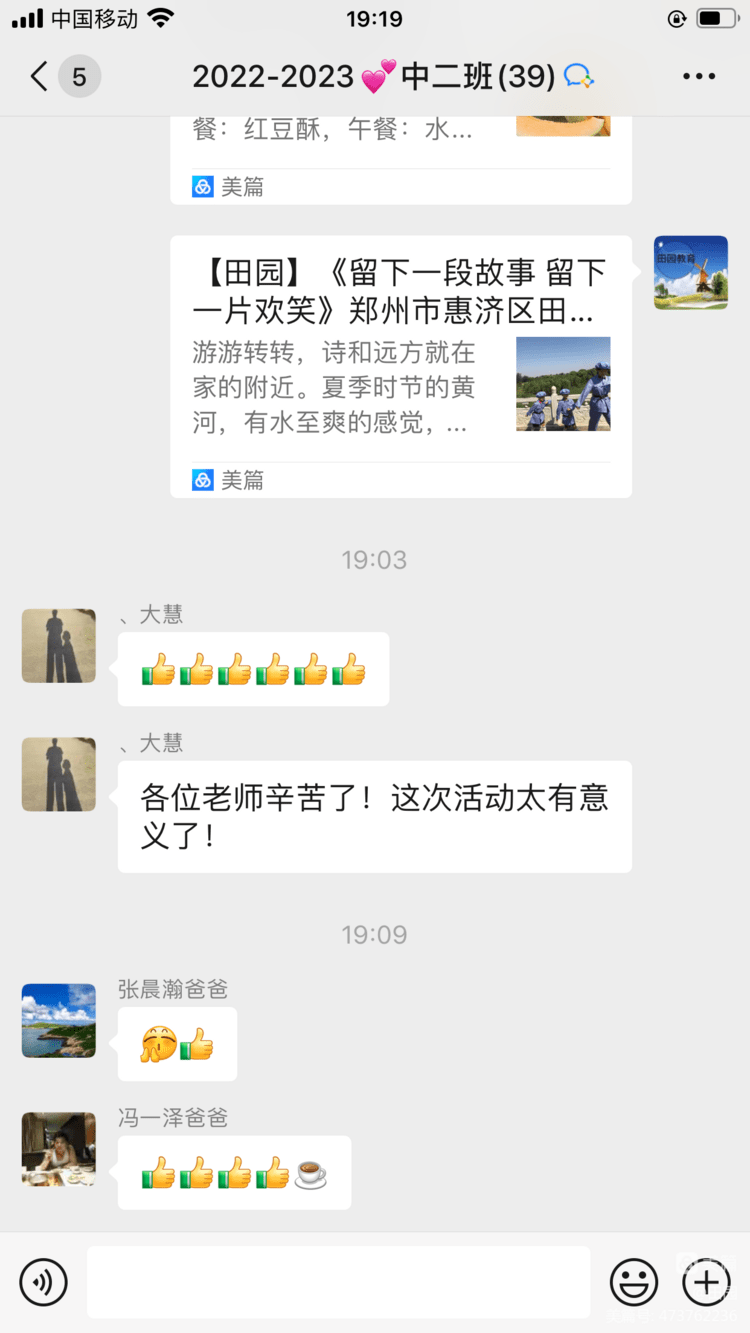The width and height of the screenshot is (750, 1333).
Task: Open the emoji picker
Action: pos(634,1281)
